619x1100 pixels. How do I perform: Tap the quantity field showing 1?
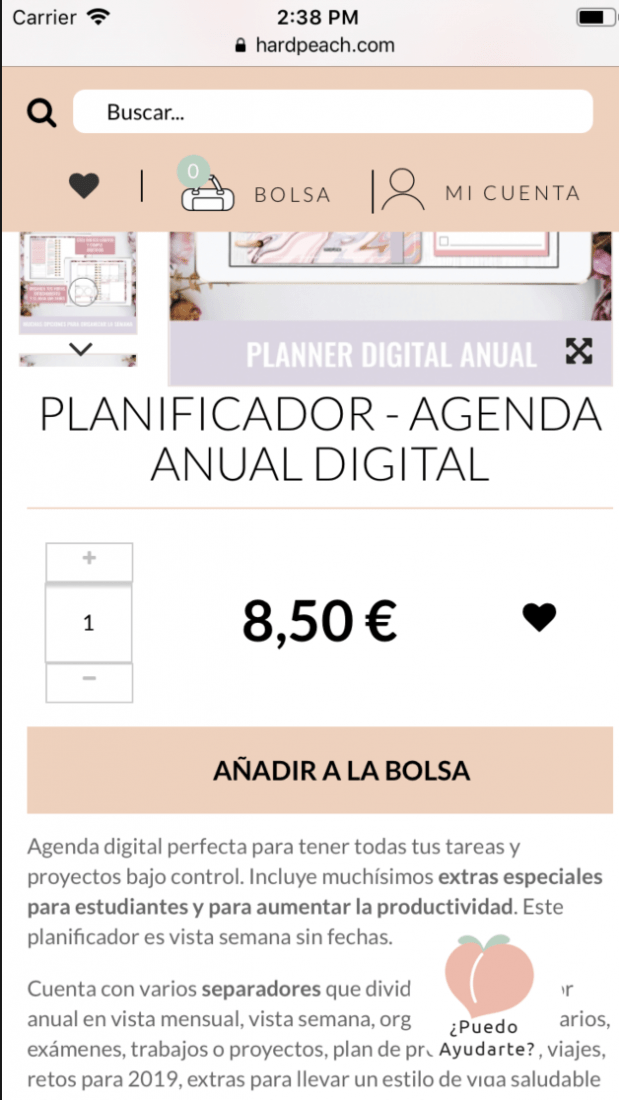(89, 623)
